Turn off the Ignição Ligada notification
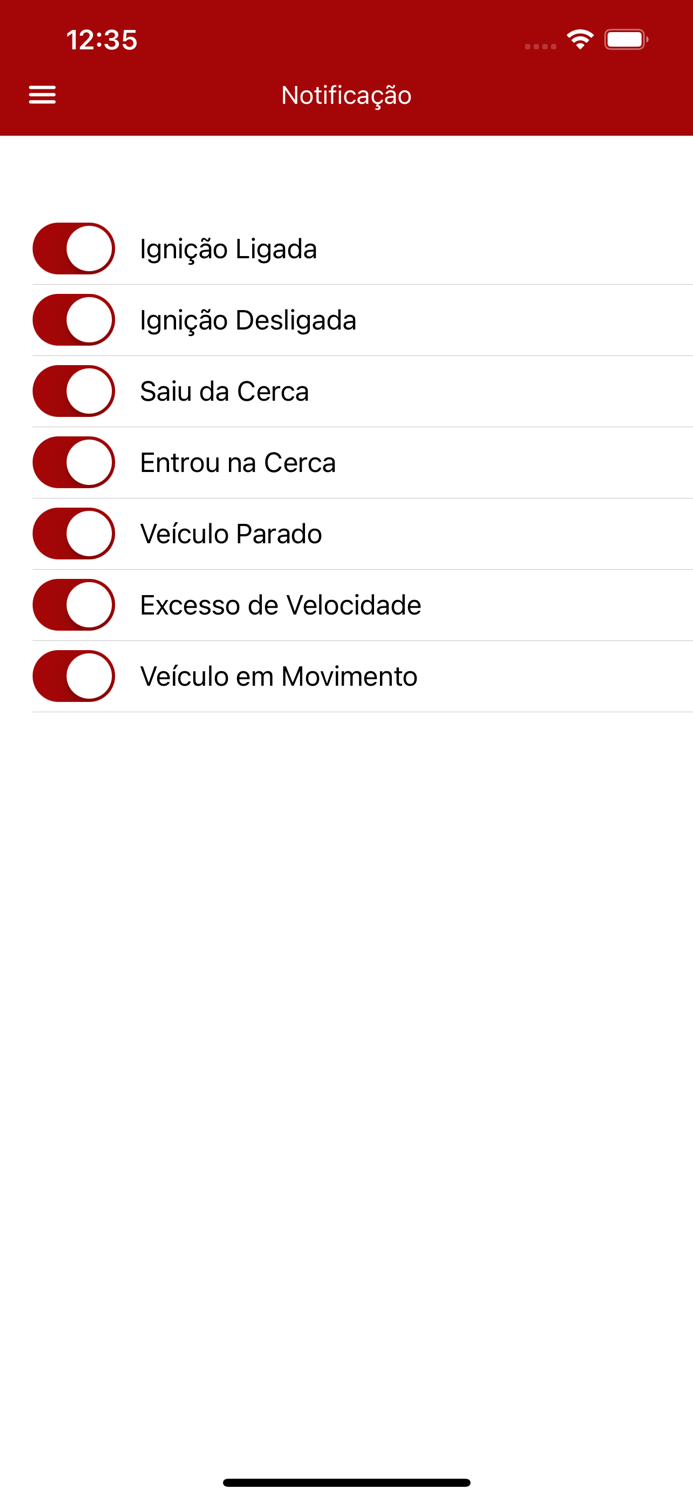The height and width of the screenshot is (1500, 693). (74, 249)
